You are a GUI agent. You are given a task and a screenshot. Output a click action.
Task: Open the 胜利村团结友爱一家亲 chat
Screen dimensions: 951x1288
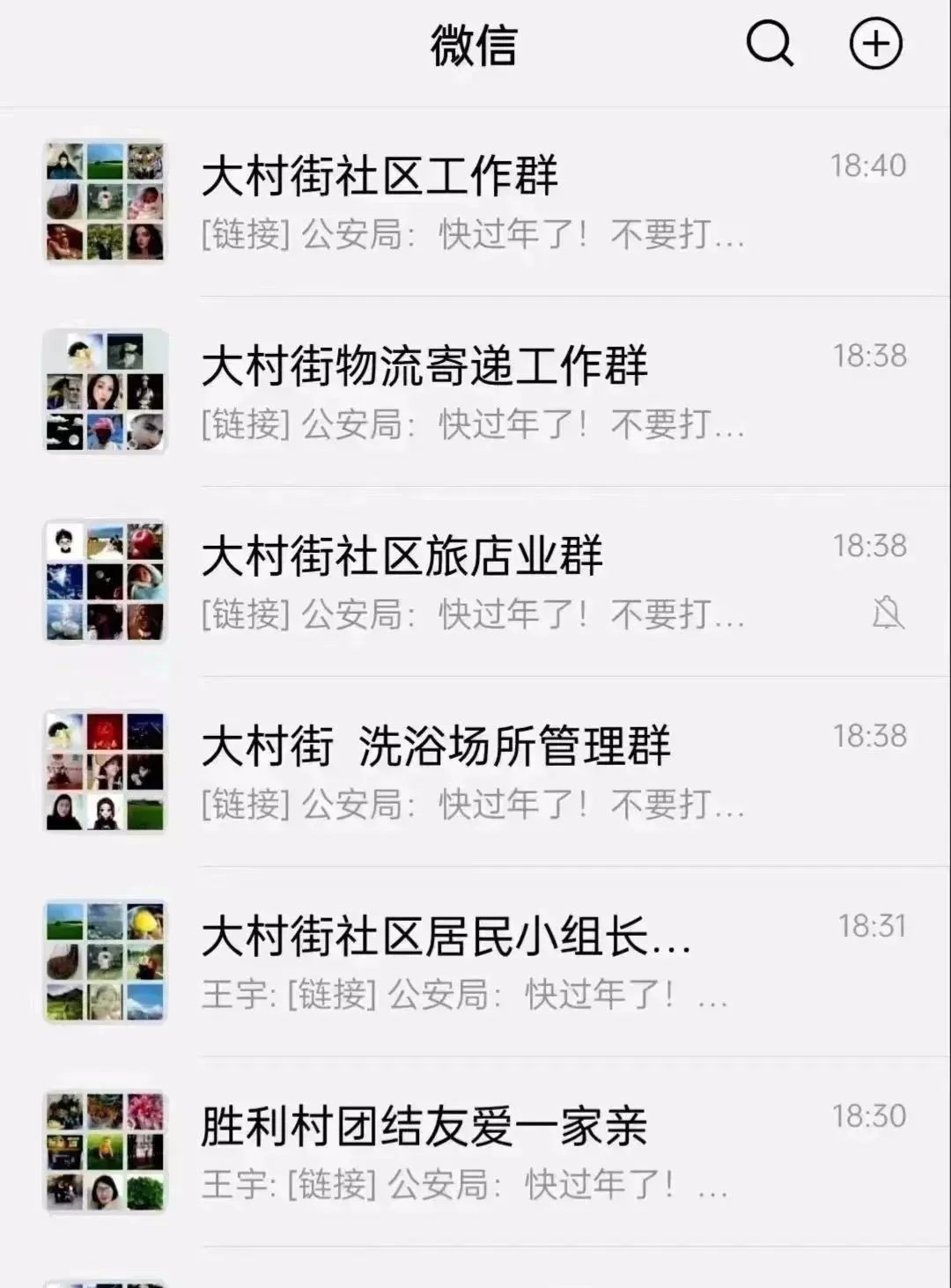pyautogui.click(x=475, y=1152)
